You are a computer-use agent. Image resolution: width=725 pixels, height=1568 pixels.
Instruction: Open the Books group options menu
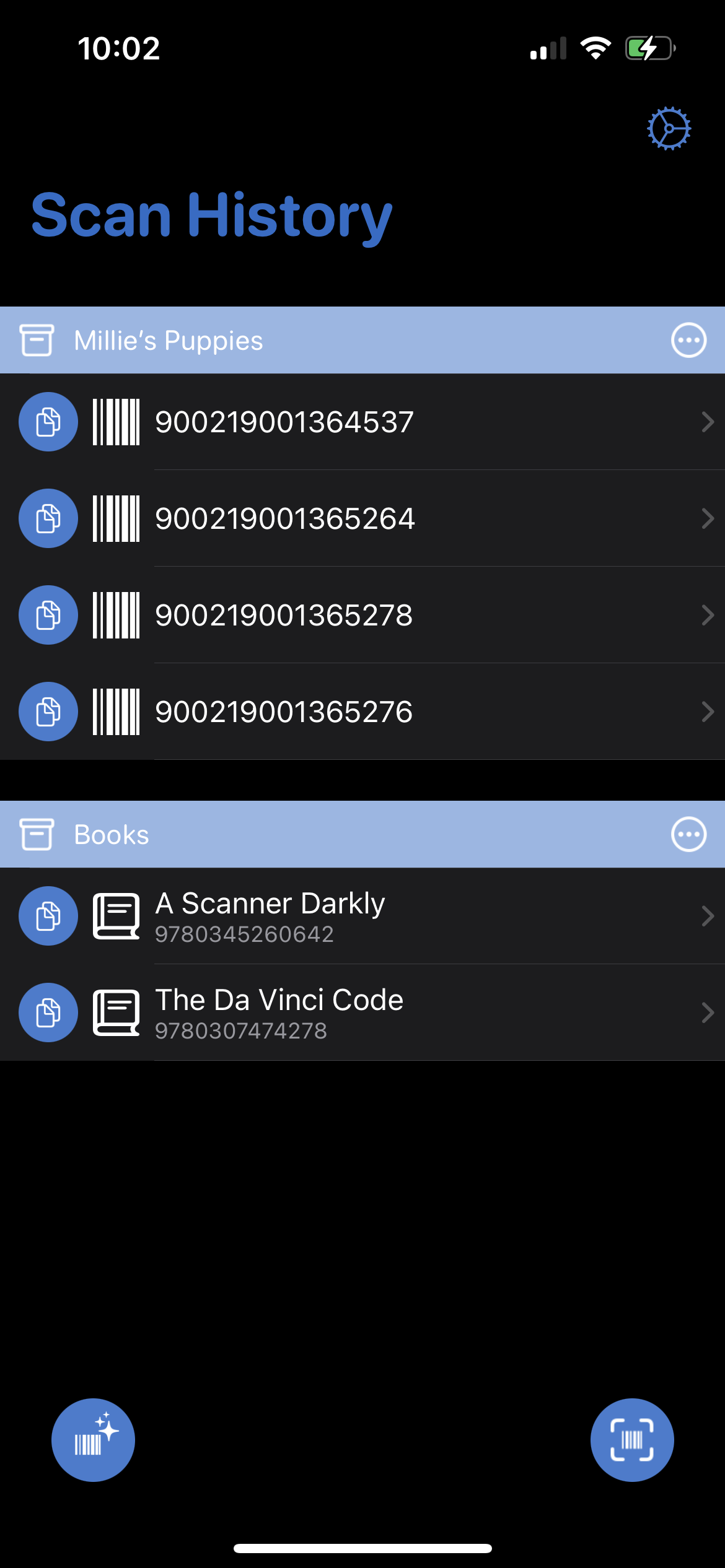(x=688, y=834)
